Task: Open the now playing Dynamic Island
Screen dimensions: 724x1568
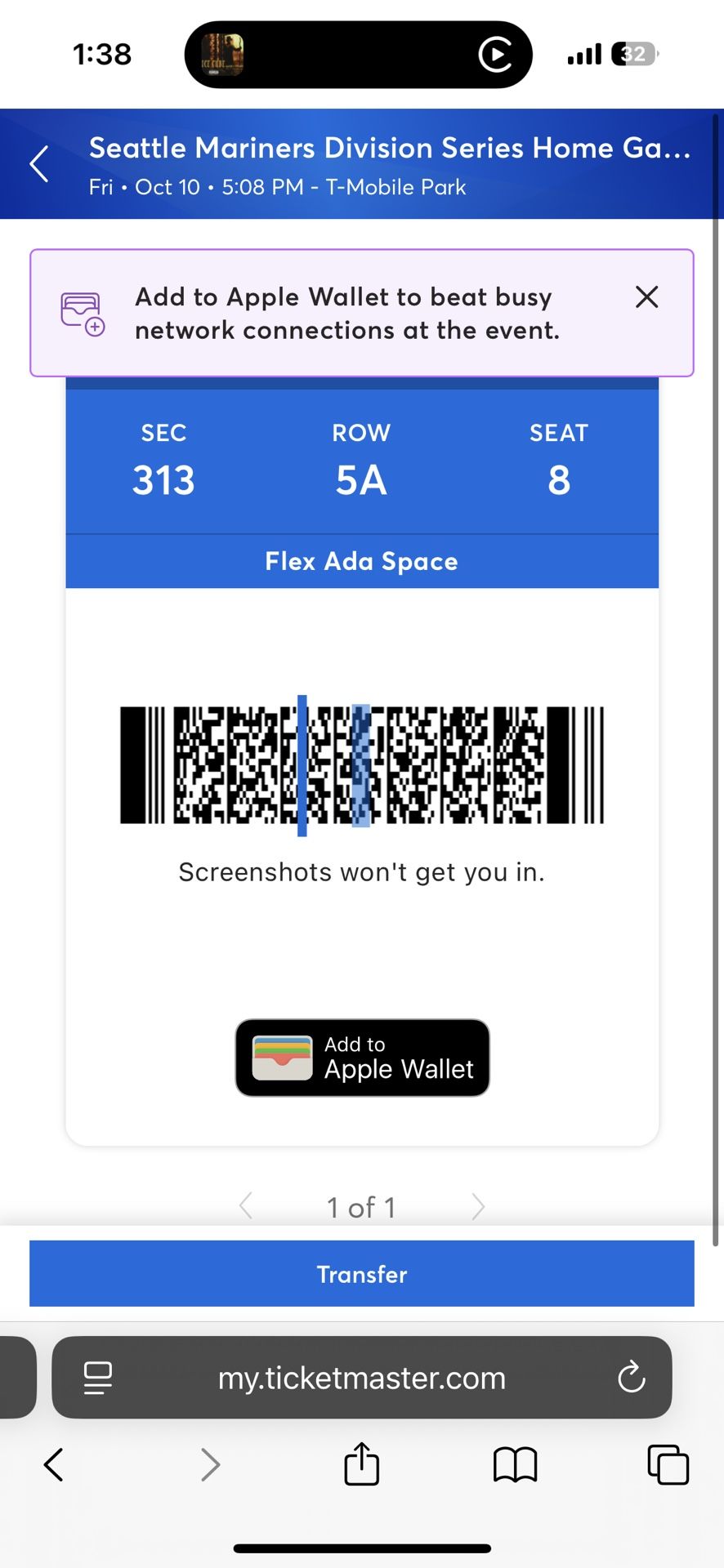Action: coord(358,55)
